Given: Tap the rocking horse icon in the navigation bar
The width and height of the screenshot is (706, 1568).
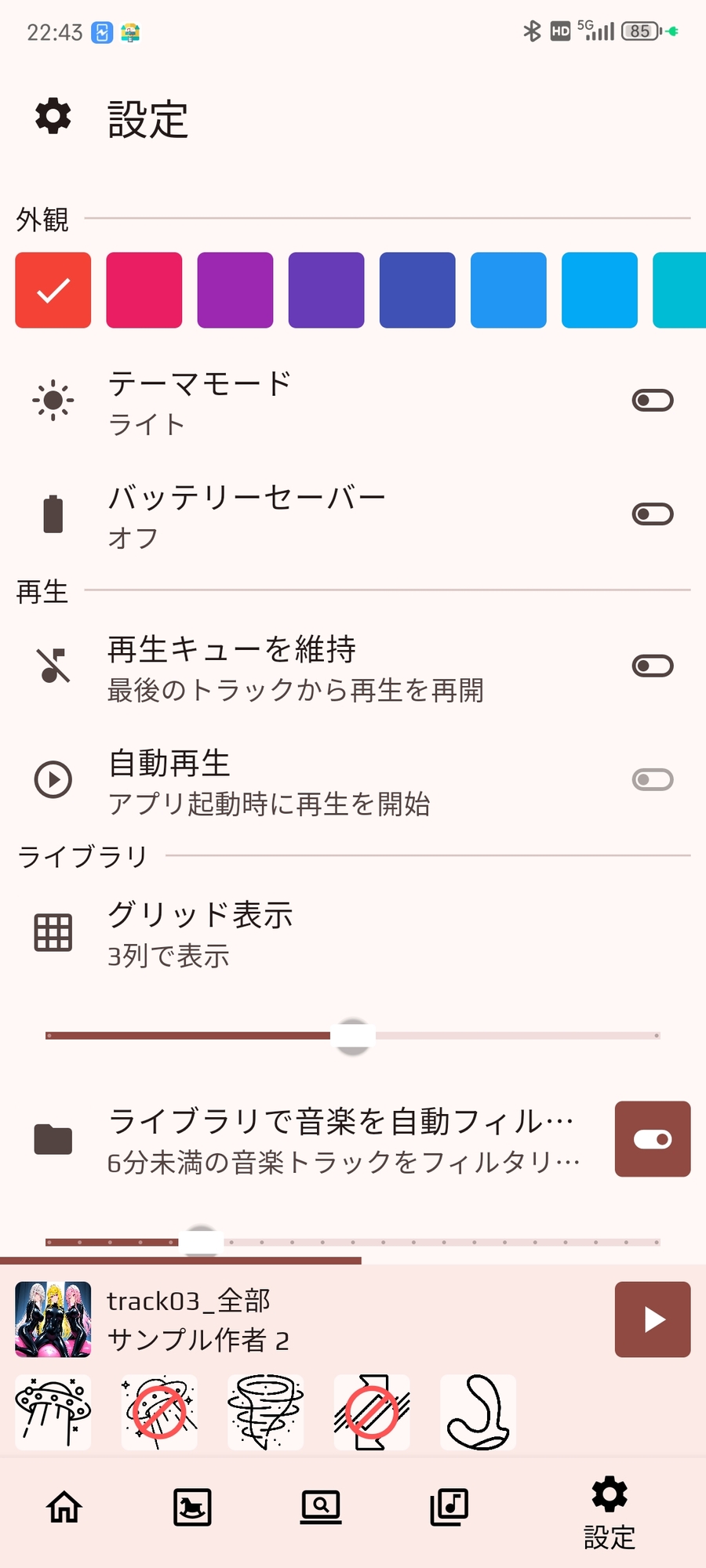Looking at the screenshot, I should [191, 1507].
